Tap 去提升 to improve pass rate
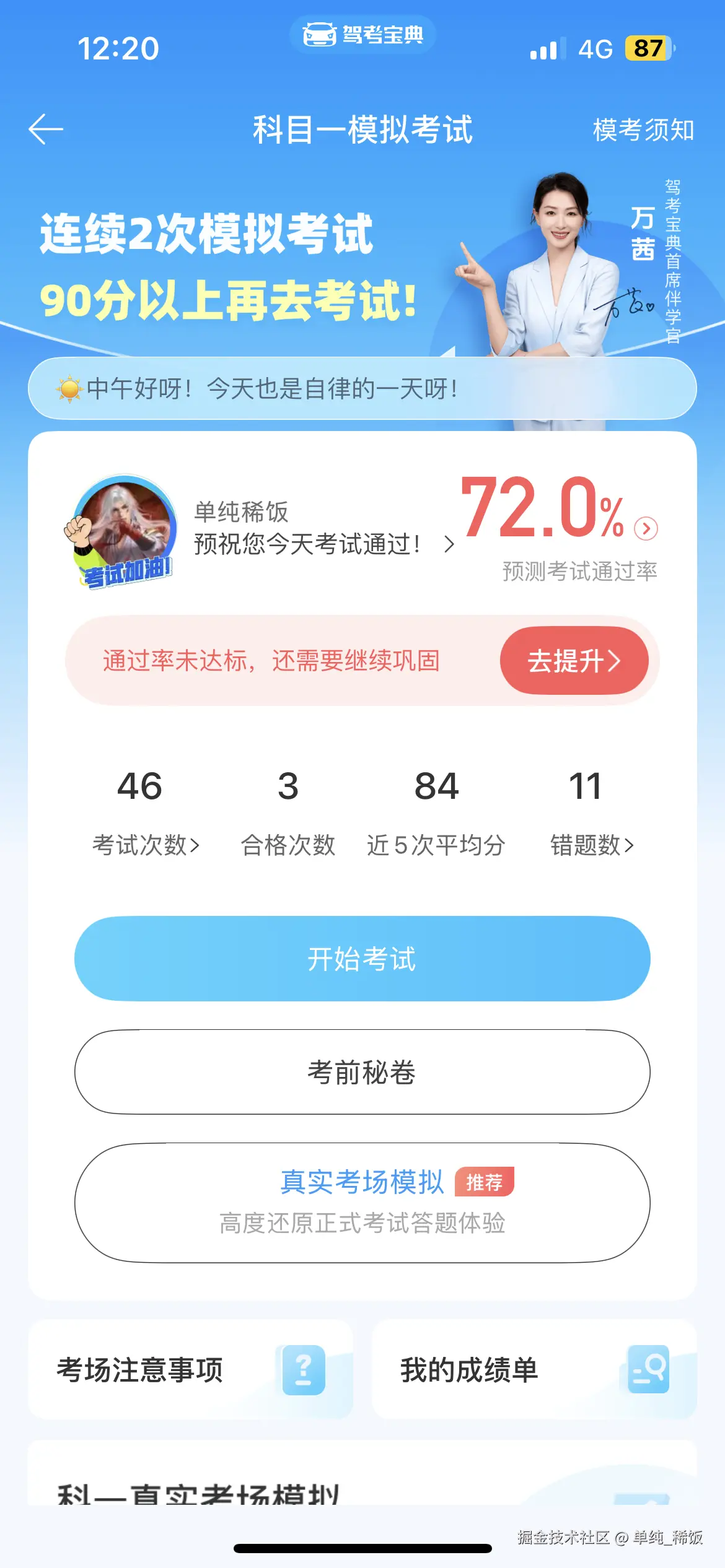 point(574,660)
